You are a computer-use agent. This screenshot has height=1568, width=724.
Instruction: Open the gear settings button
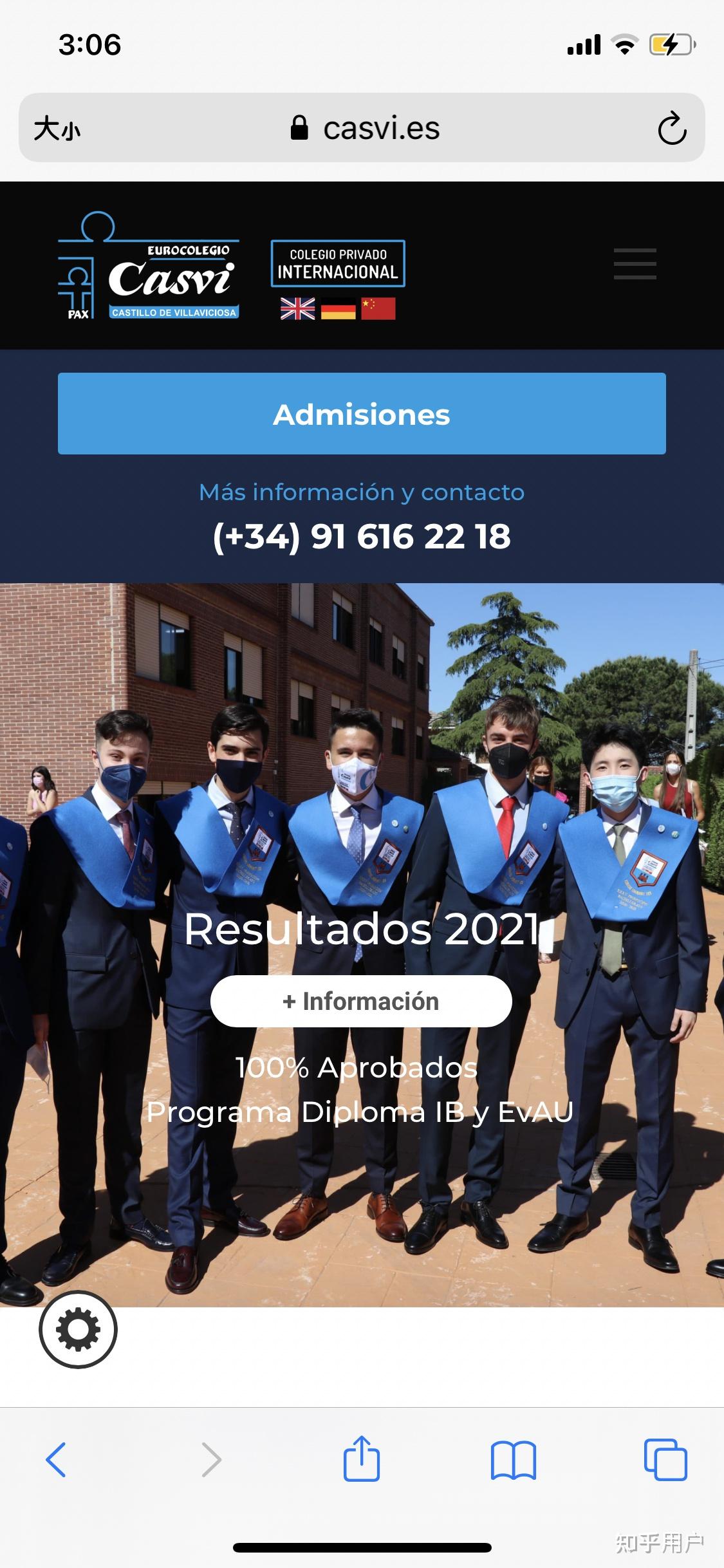coord(78,1330)
